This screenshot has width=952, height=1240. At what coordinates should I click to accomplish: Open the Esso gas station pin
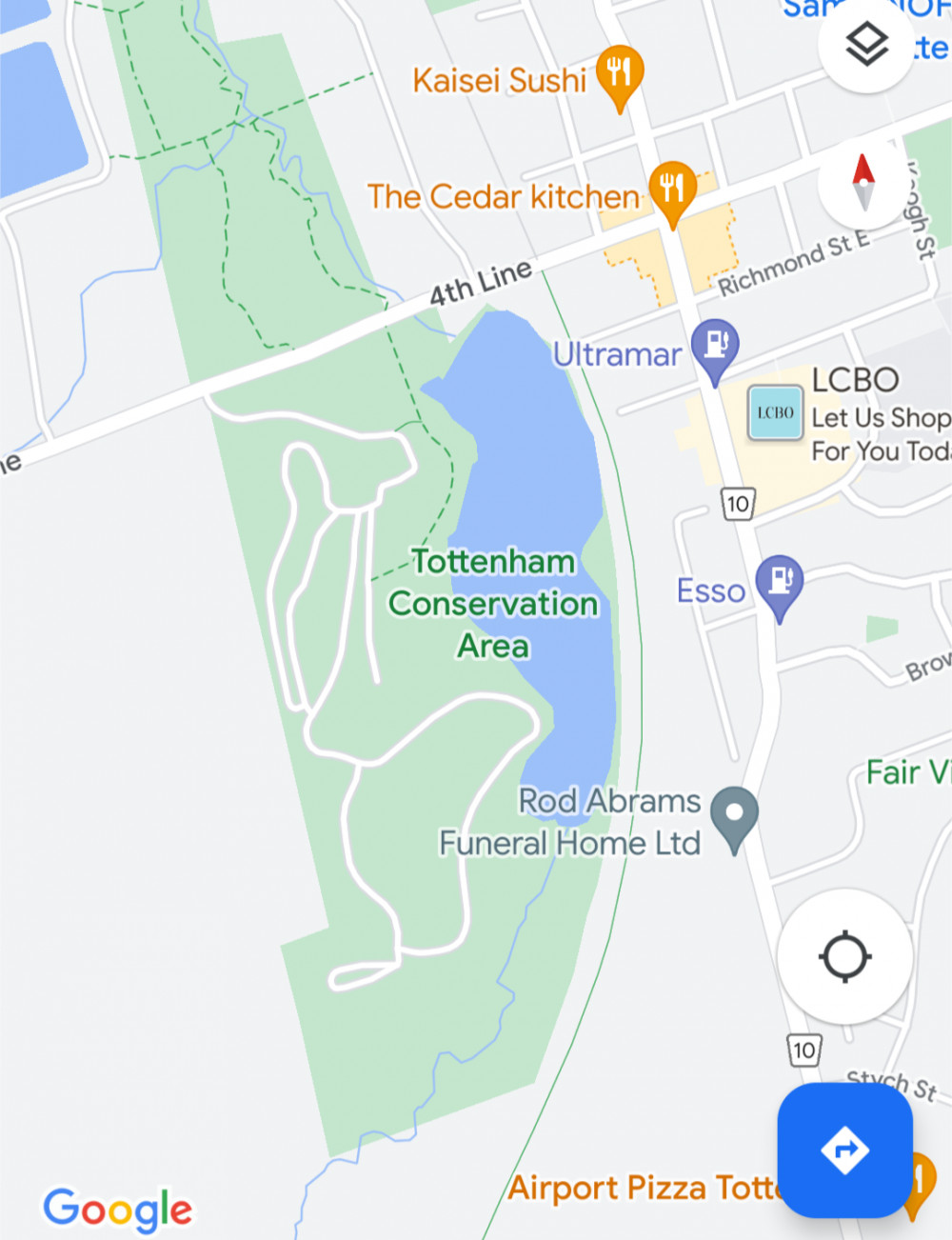point(780,583)
